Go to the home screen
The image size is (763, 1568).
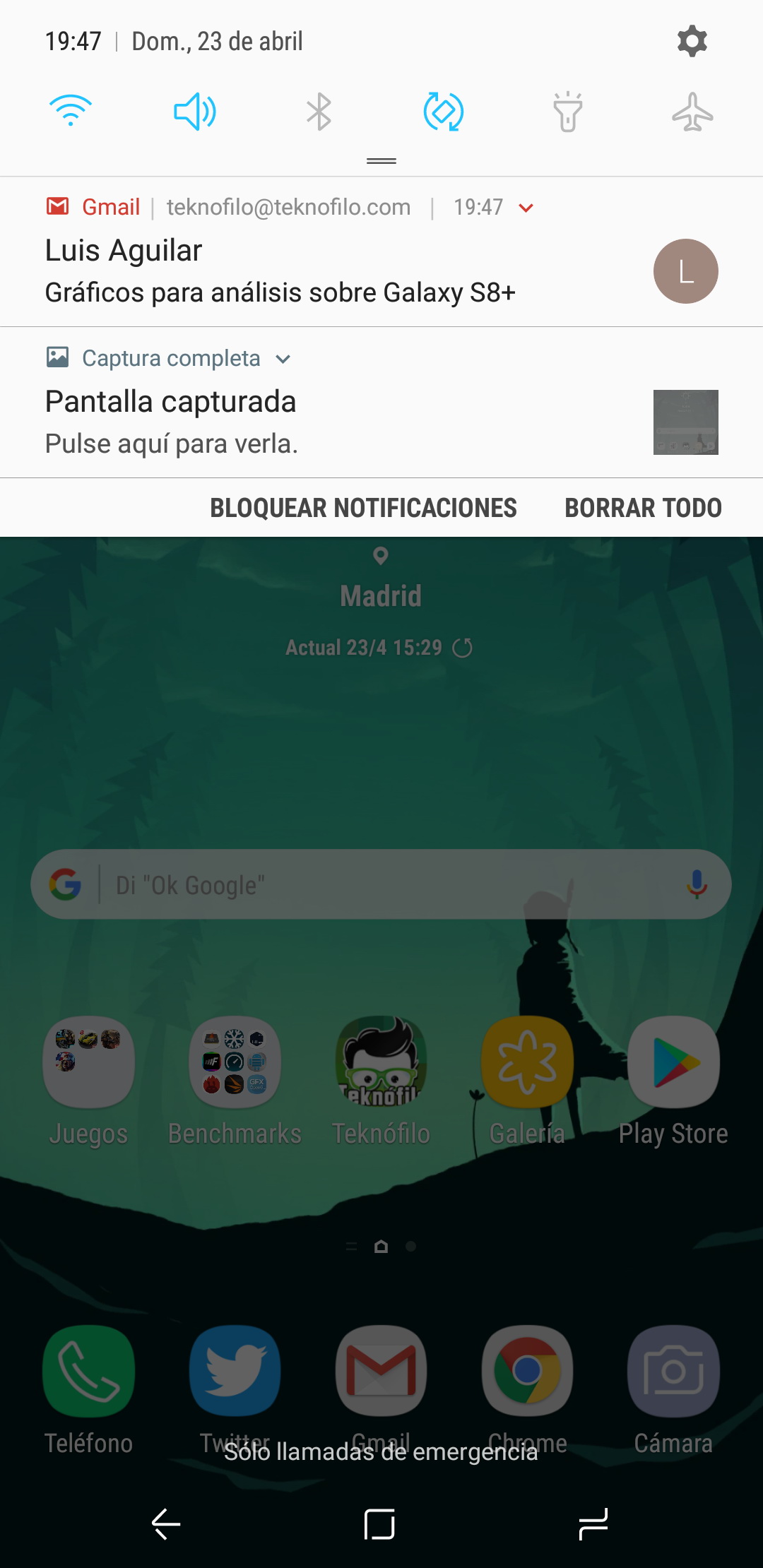tap(379, 1524)
